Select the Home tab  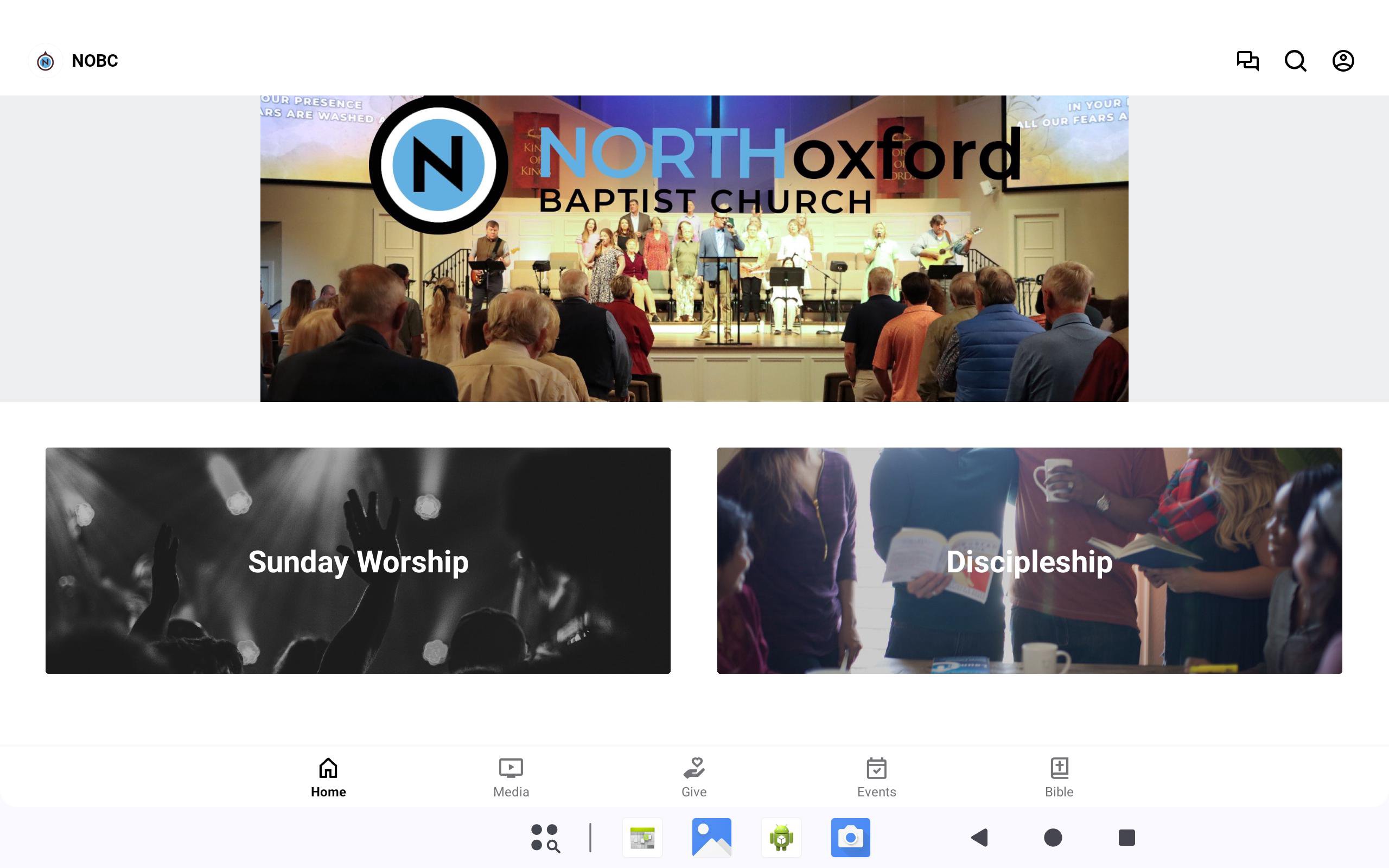point(328,777)
